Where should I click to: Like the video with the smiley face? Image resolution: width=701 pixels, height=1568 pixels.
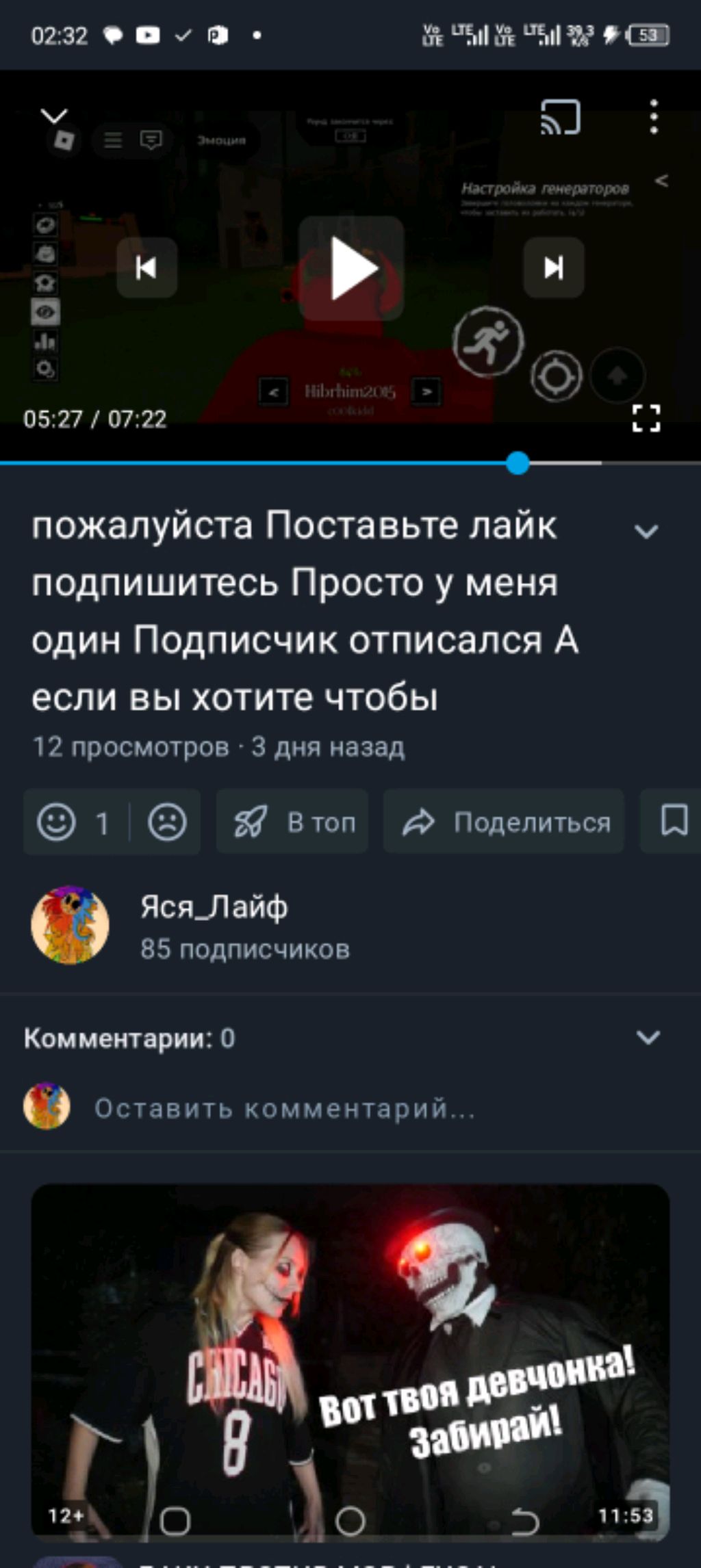(x=58, y=822)
